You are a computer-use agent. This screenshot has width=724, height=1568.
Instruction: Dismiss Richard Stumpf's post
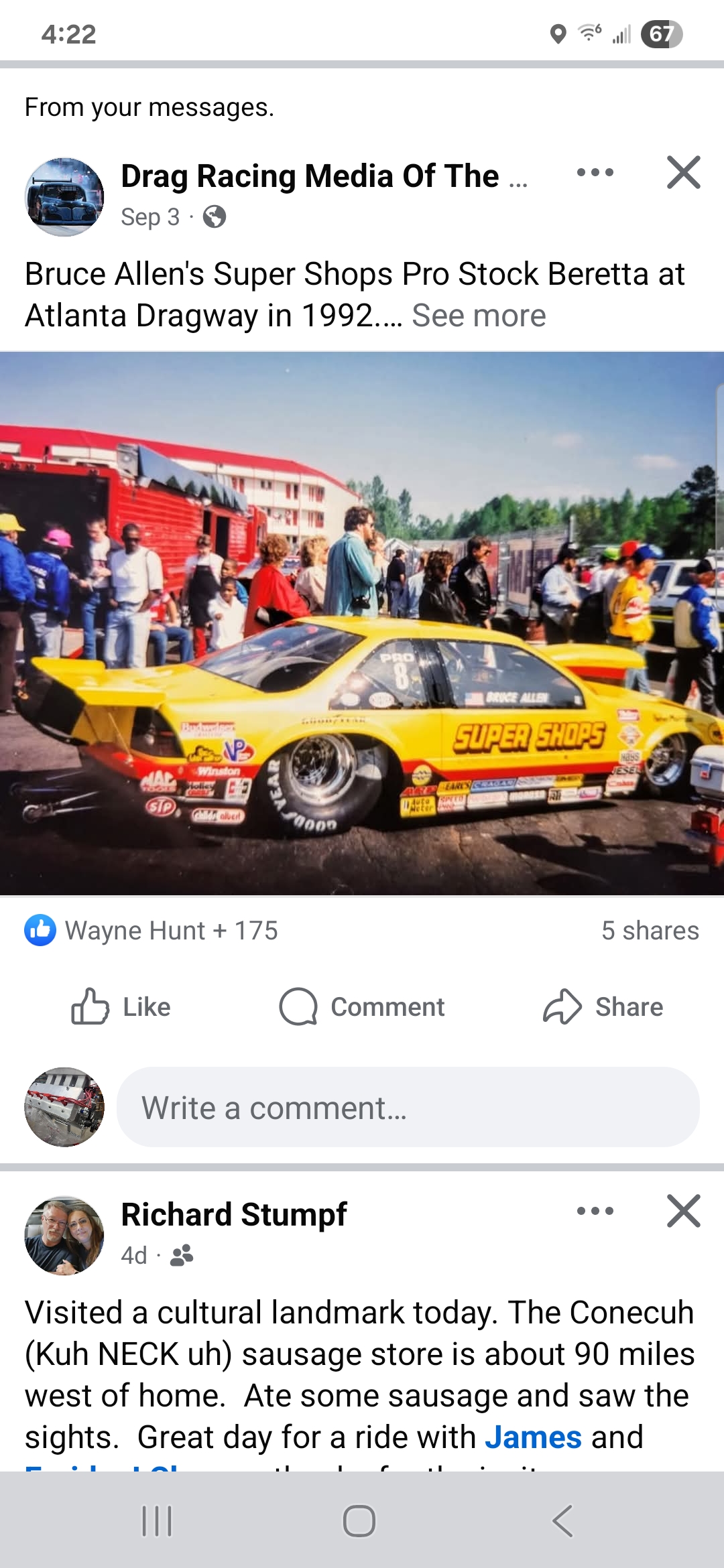click(x=683, y=1211)
